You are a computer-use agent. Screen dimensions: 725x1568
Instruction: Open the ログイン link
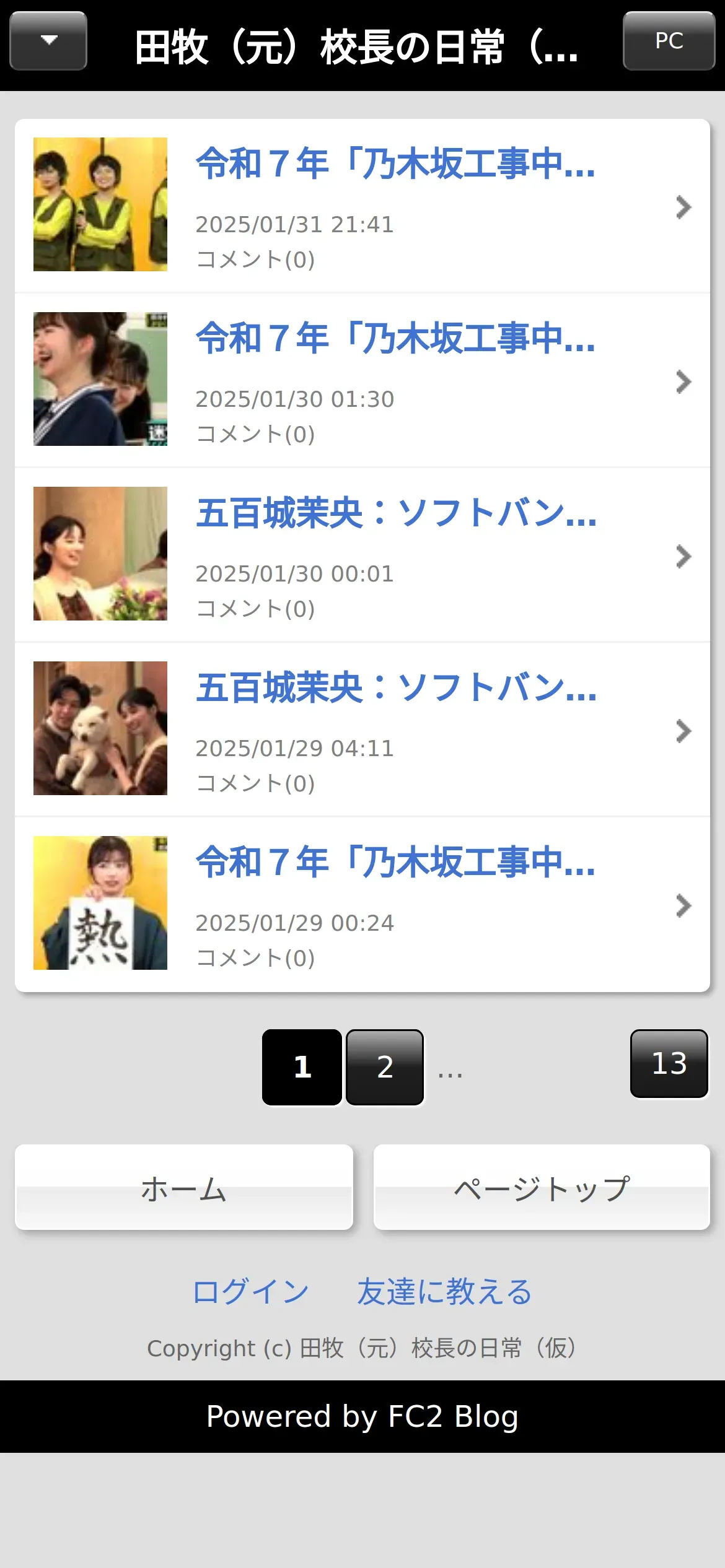click(x=251, y=1292)
